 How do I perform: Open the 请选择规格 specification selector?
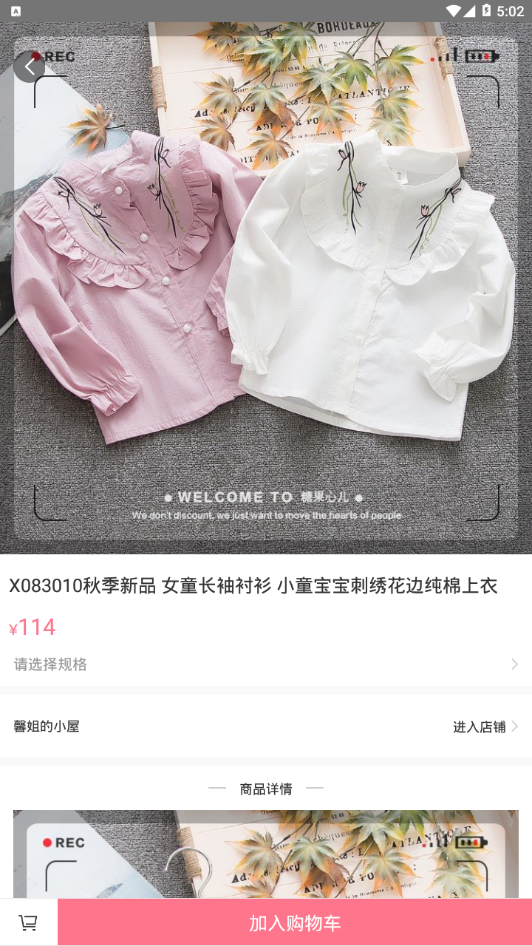(266, 665)
